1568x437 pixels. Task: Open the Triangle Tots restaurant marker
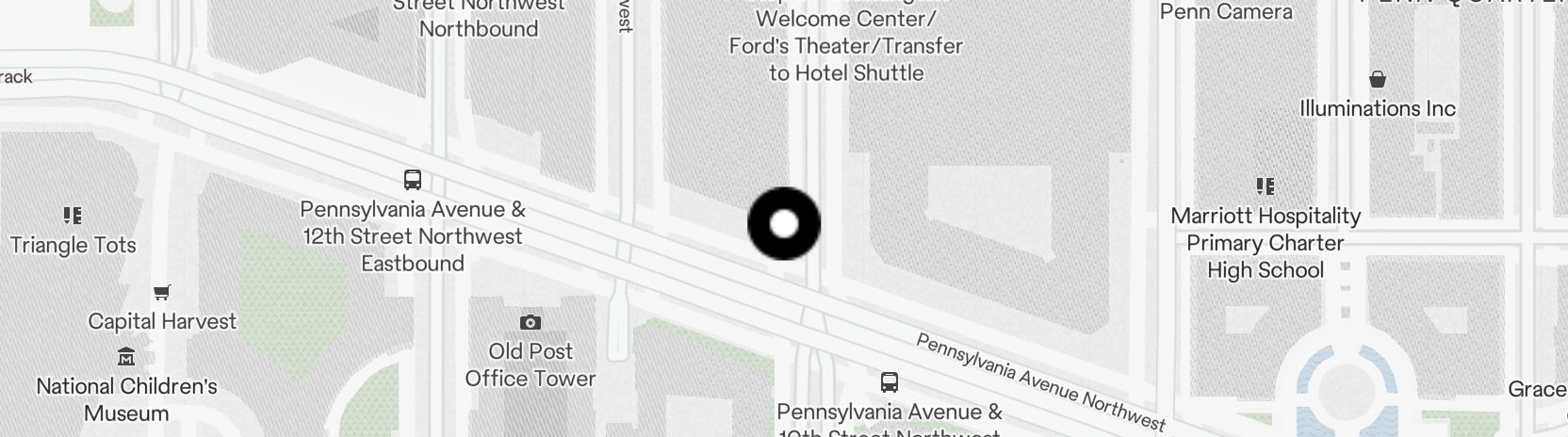pyautogui.click(x=73, y=217)
